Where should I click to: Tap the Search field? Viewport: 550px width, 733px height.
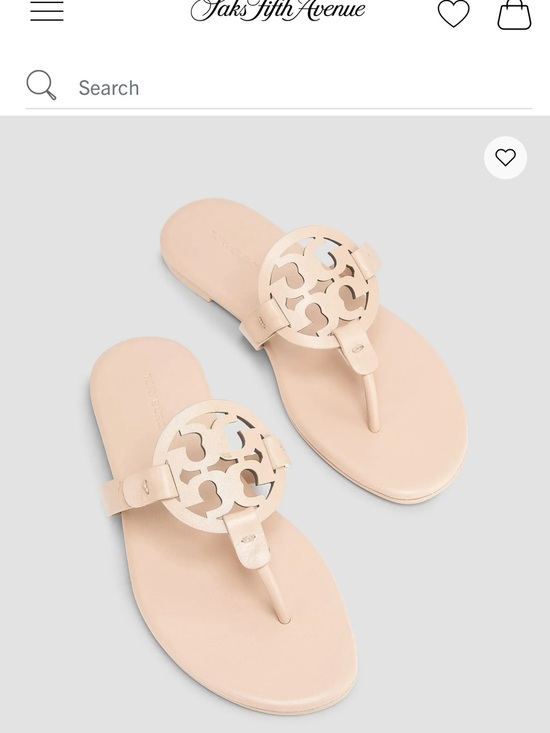pyautogui.click(x=279, y=87)
